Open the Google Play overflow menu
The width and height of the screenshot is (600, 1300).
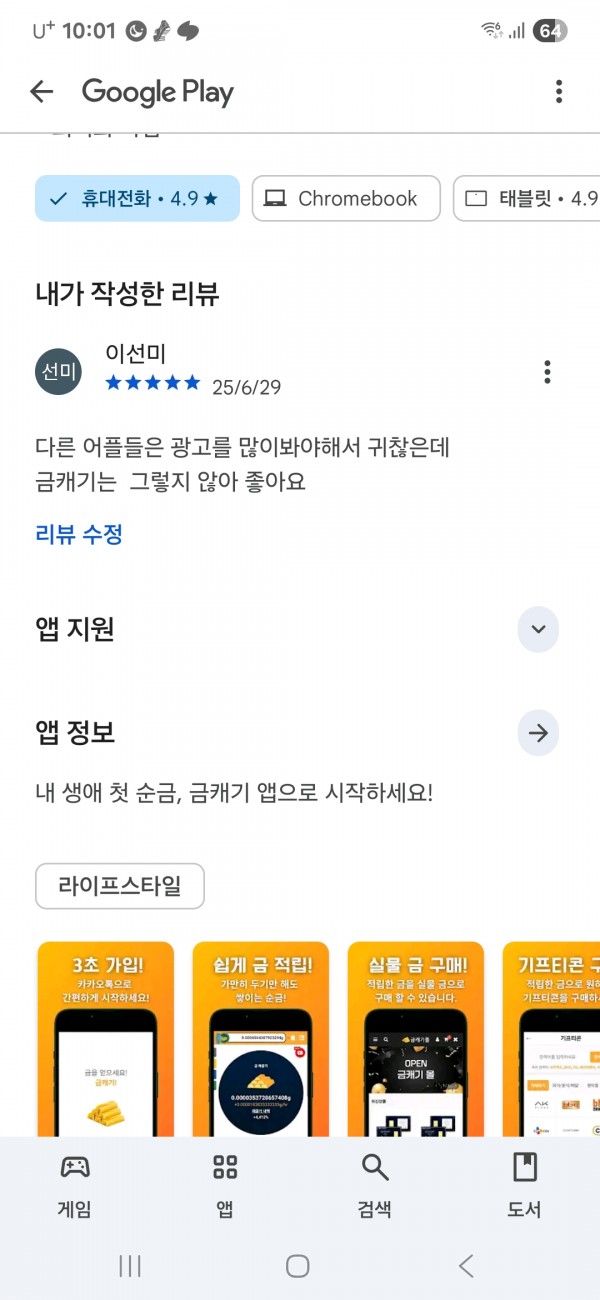click(559, 92)
